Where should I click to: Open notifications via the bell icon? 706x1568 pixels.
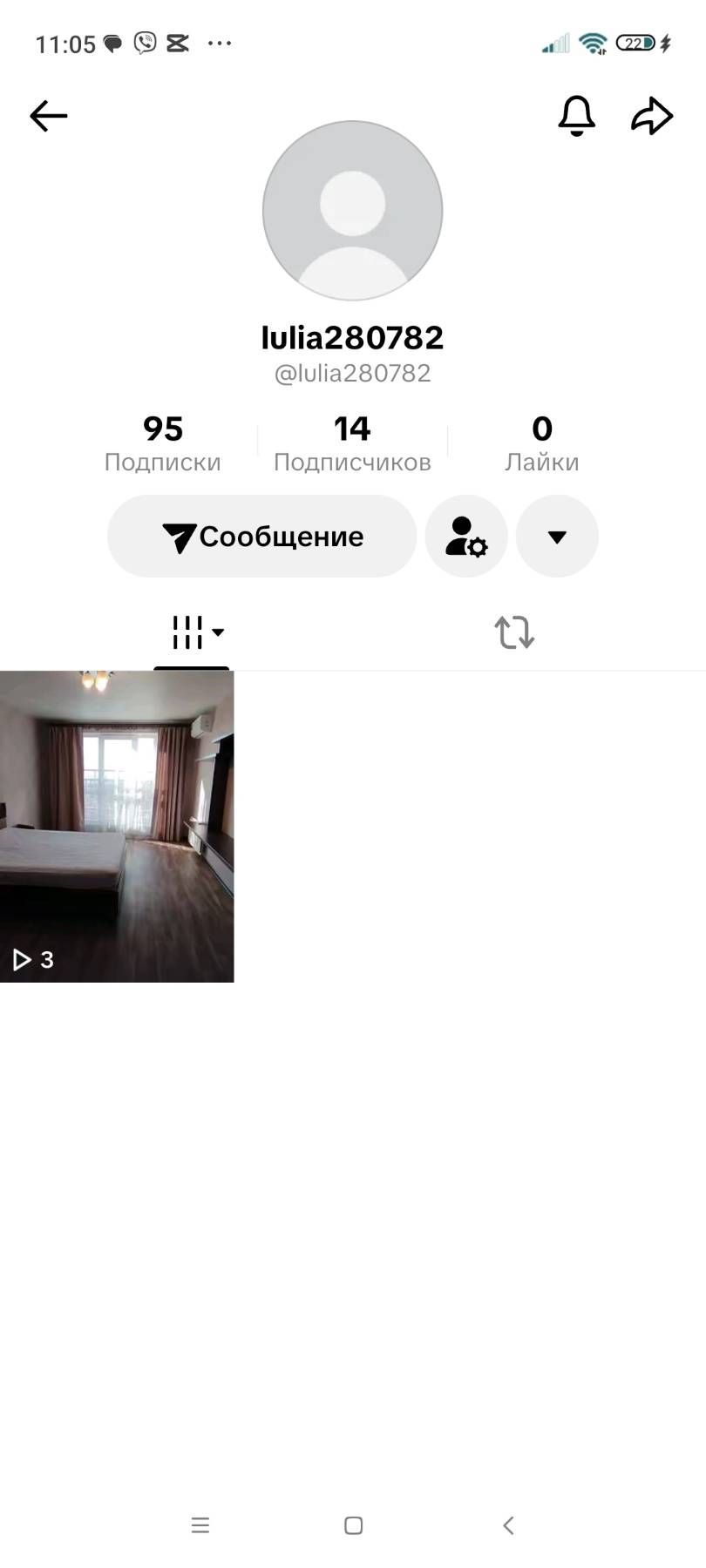(x=577, y=116)
